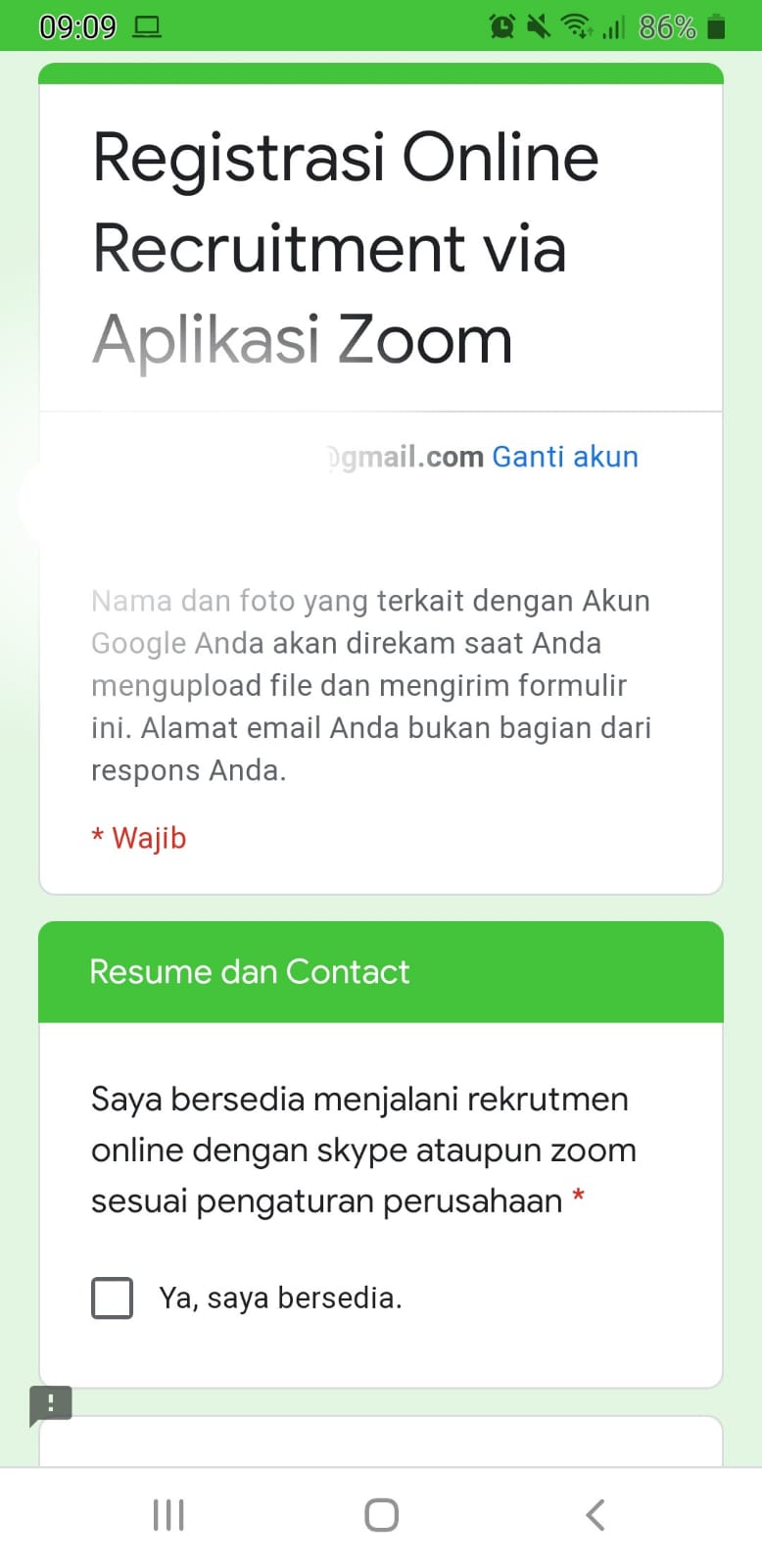762x1568 pixels.
Task: Open the report problem feedback icon
Action: pyautogui.click(x=51, y=1404)
